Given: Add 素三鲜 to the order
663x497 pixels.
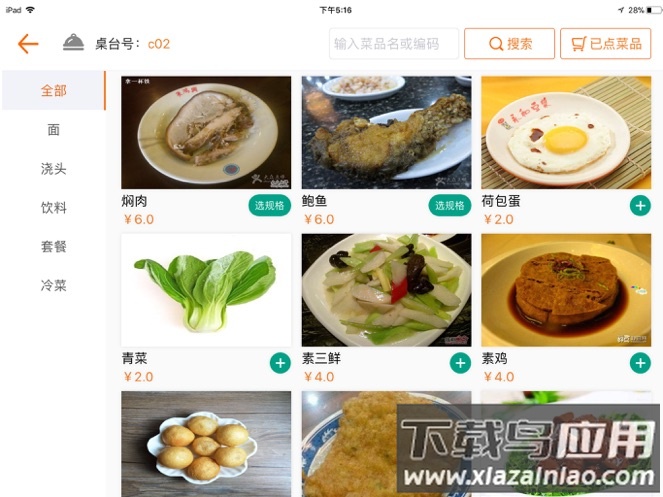Looking at the screenshot, I should [460, 363].
